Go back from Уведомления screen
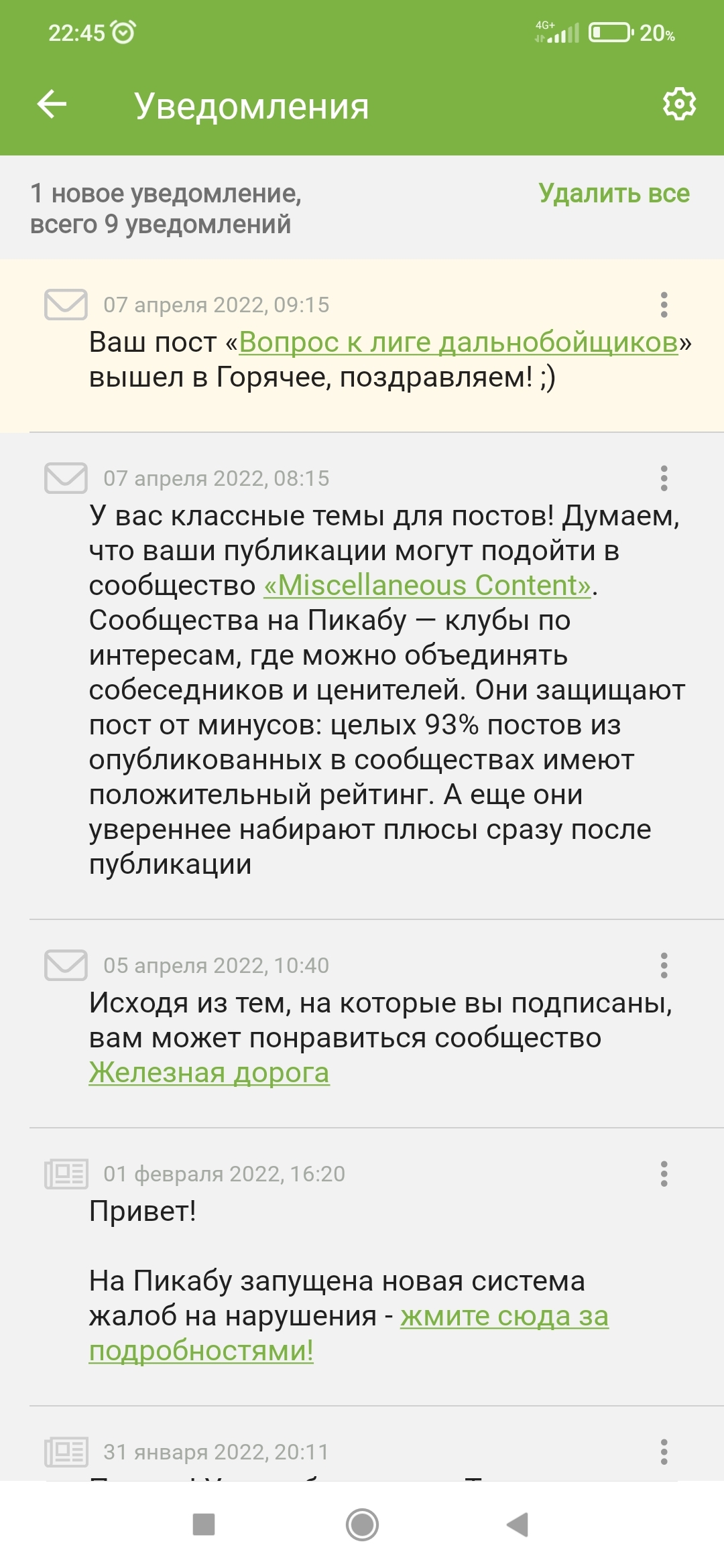Image resolution: width=724 pixels, height=1568 pixels. pos(52,105)
